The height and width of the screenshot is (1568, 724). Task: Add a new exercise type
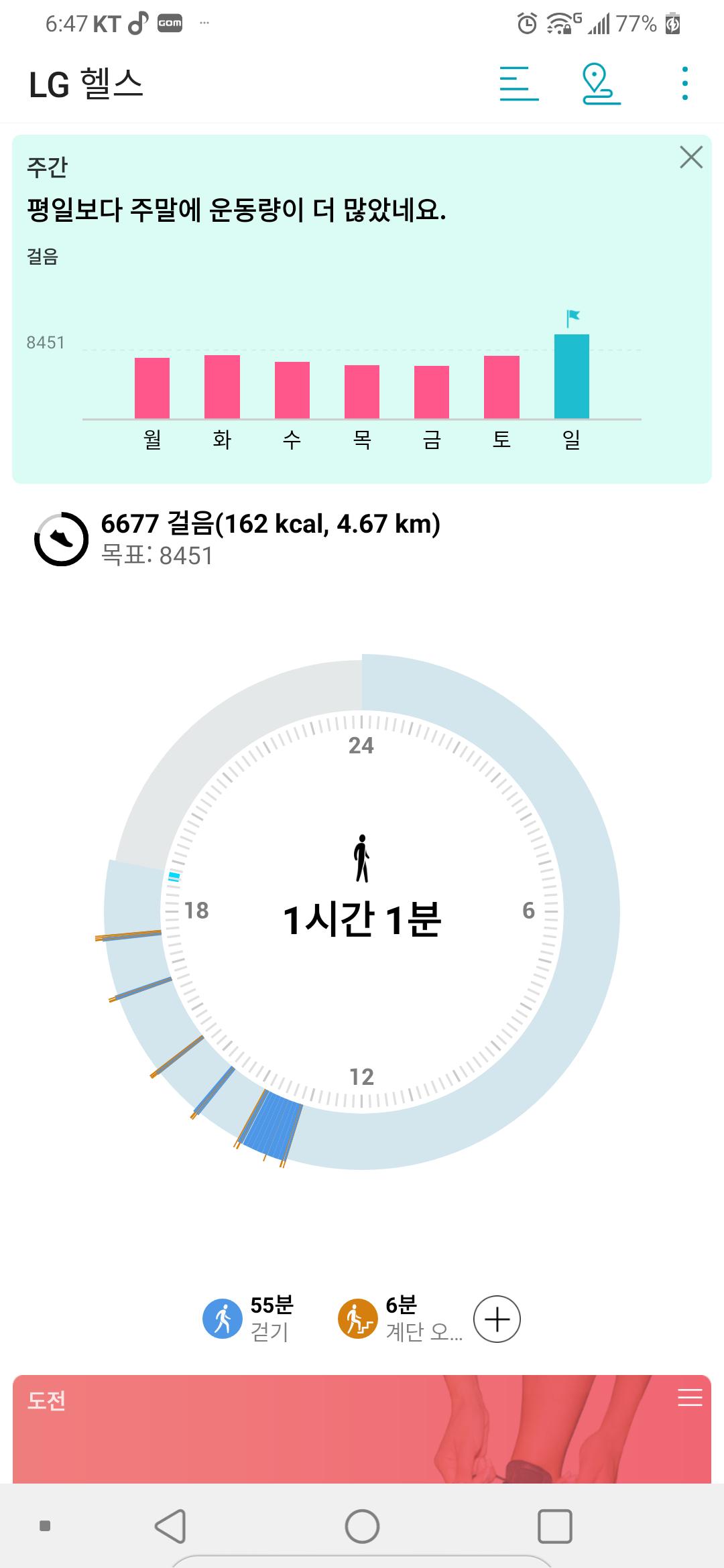(497, 1319)
